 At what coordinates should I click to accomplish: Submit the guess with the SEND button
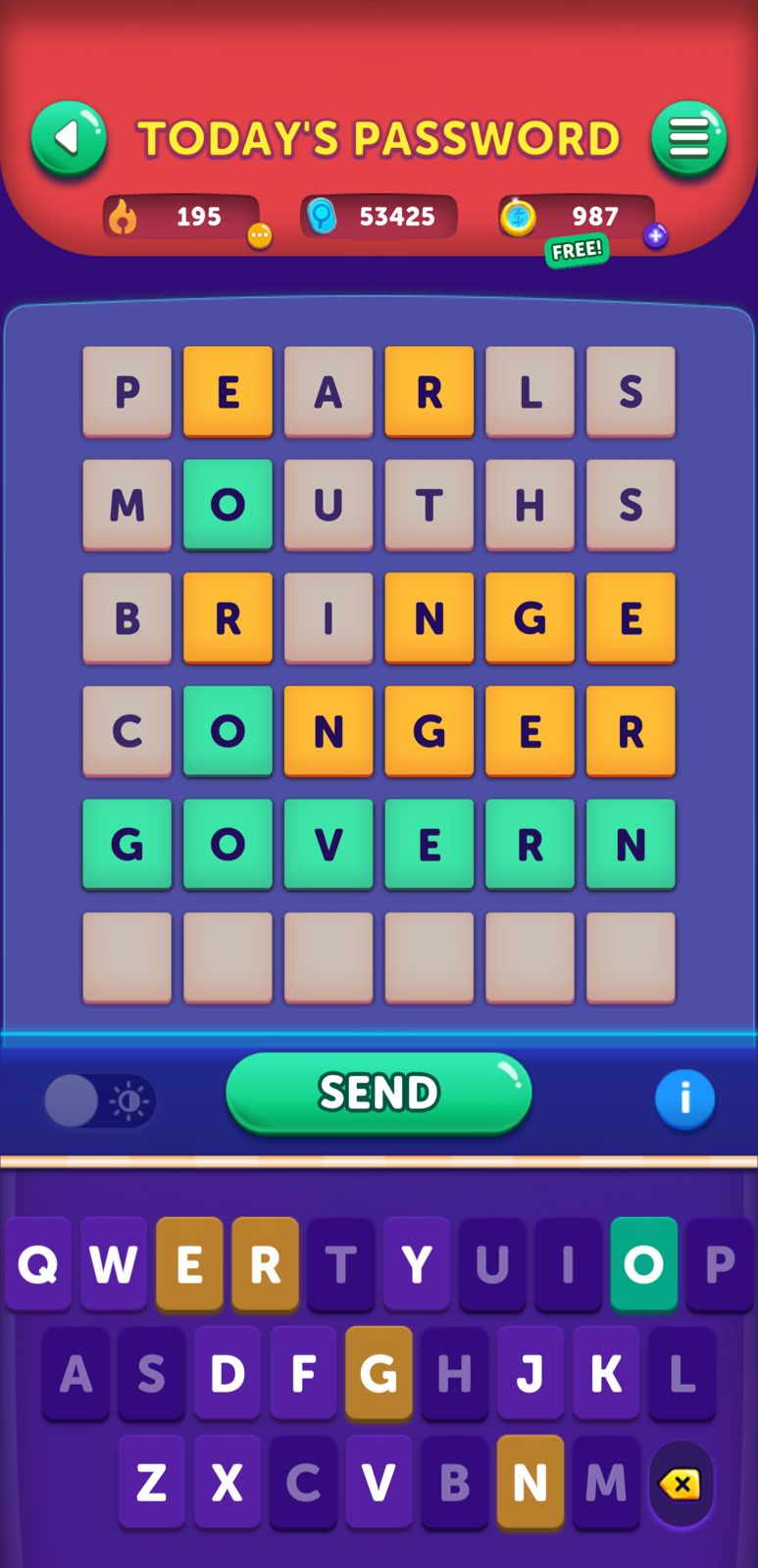point(379,1093)
